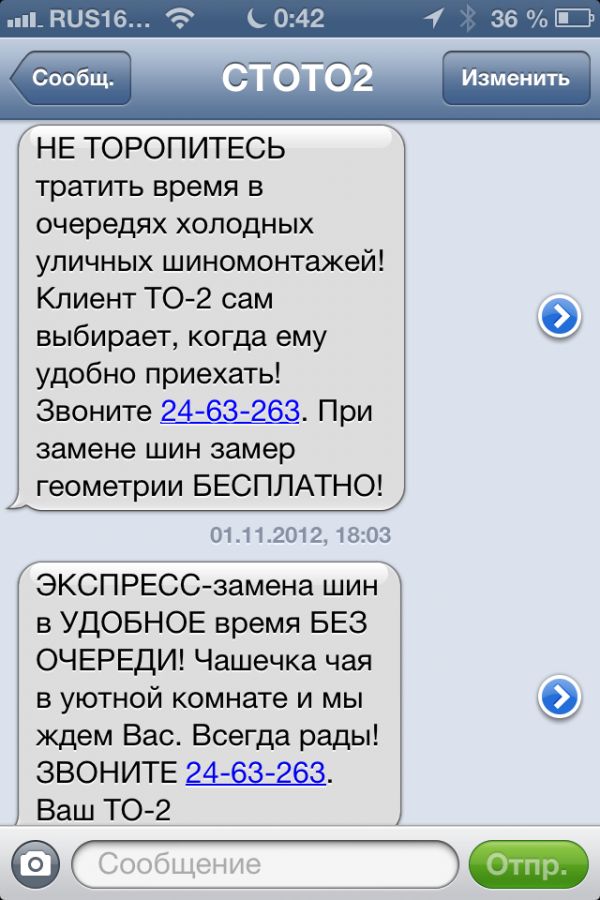Open the camera attachment button
Viewport: 600px width, 900px height.
35,864
